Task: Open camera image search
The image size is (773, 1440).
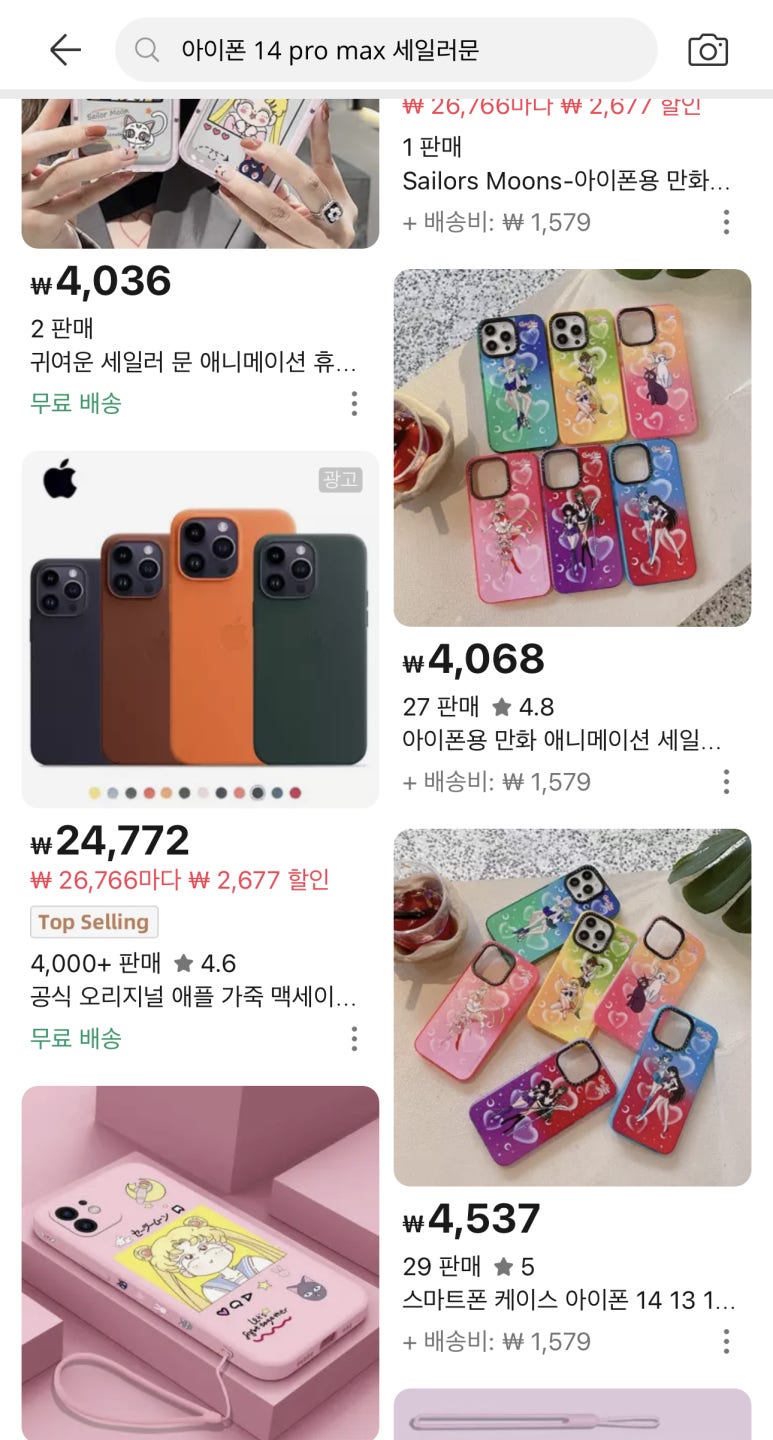Action: click(708, 50)
